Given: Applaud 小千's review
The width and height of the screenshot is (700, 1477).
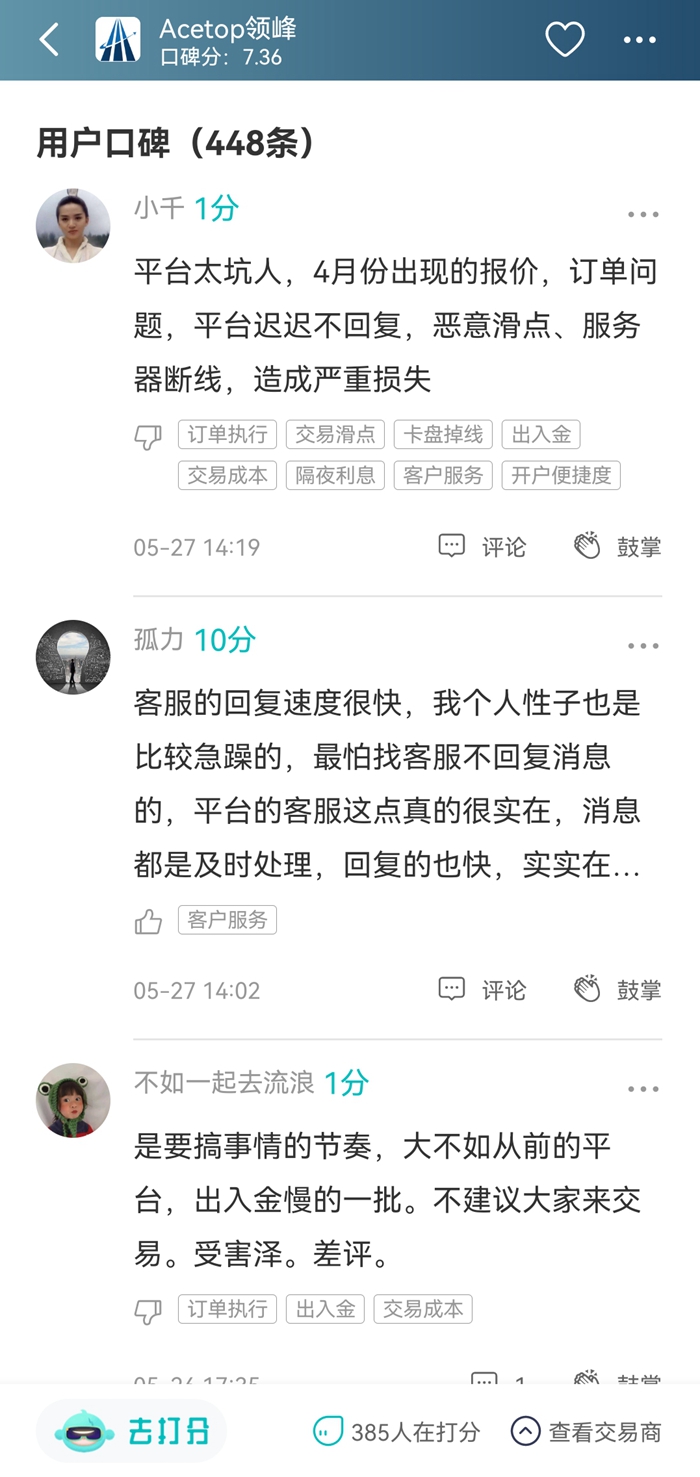Looking at the screenshot, I should 617,547.
